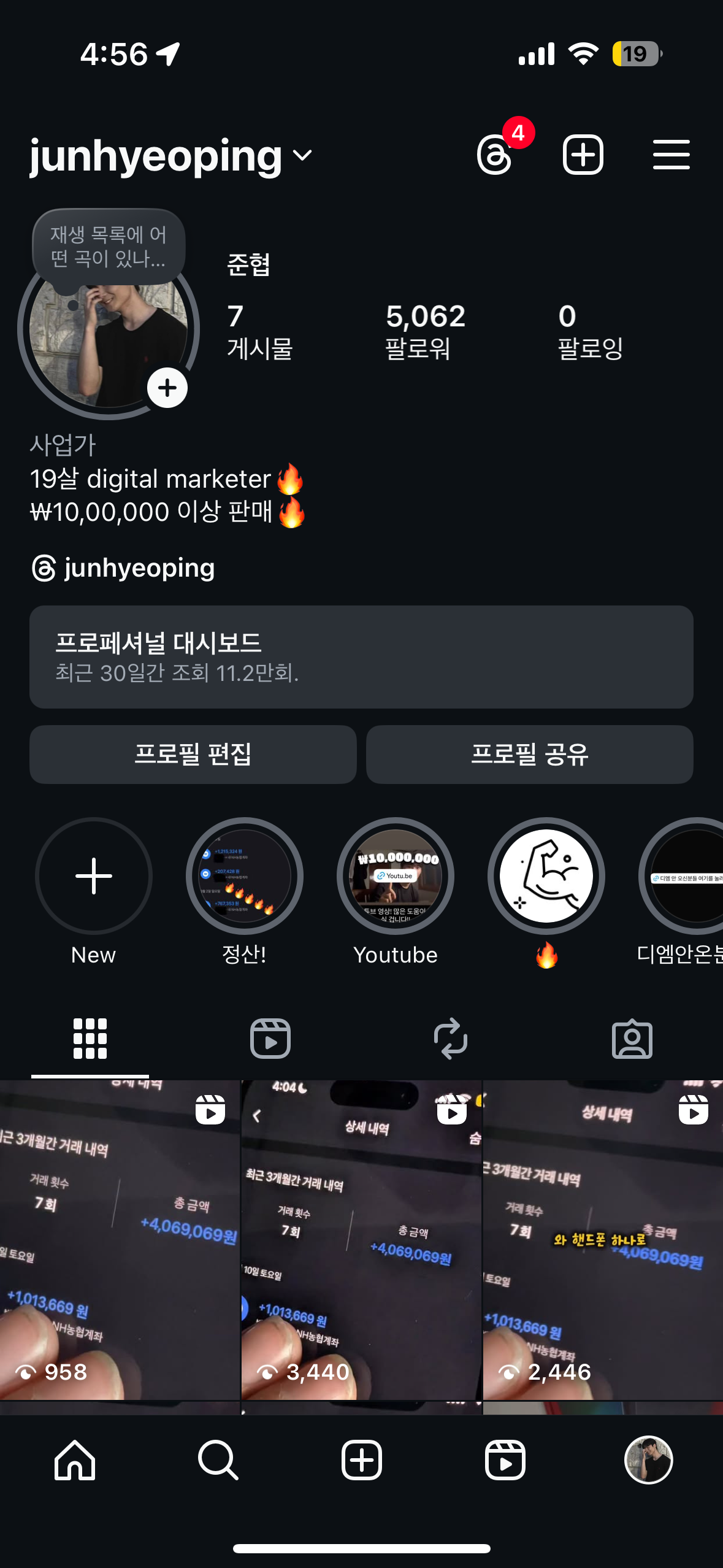Open the Search tab in bottom bar
723x1568 pixels.
coord(218,1460)
